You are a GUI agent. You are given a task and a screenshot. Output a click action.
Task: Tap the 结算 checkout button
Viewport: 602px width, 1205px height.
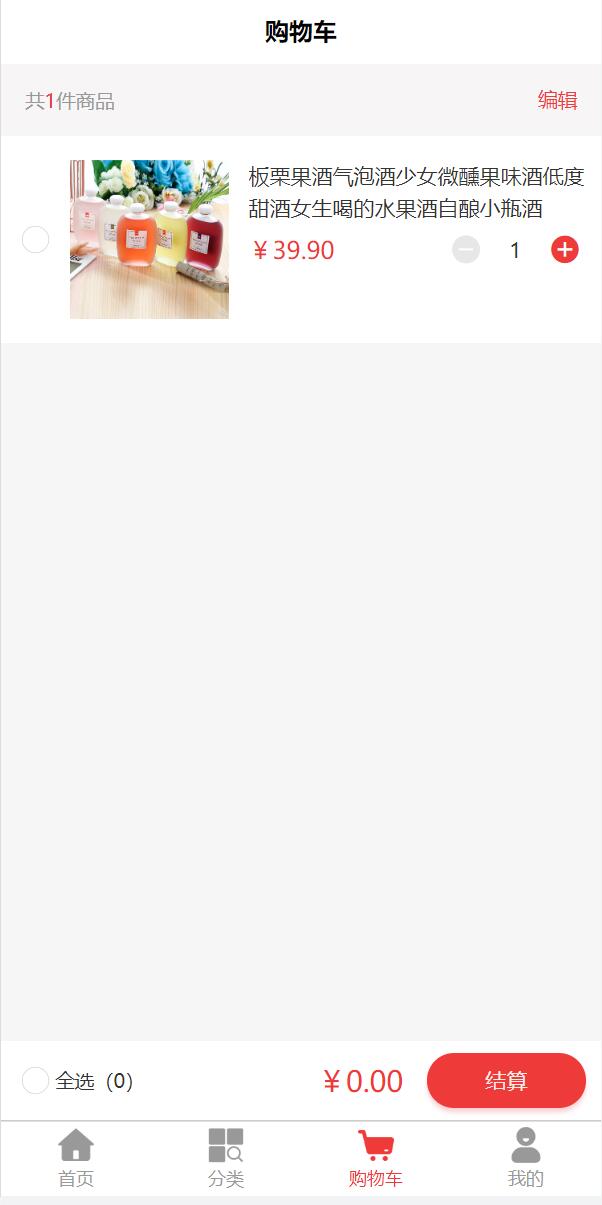(506, 1081)
